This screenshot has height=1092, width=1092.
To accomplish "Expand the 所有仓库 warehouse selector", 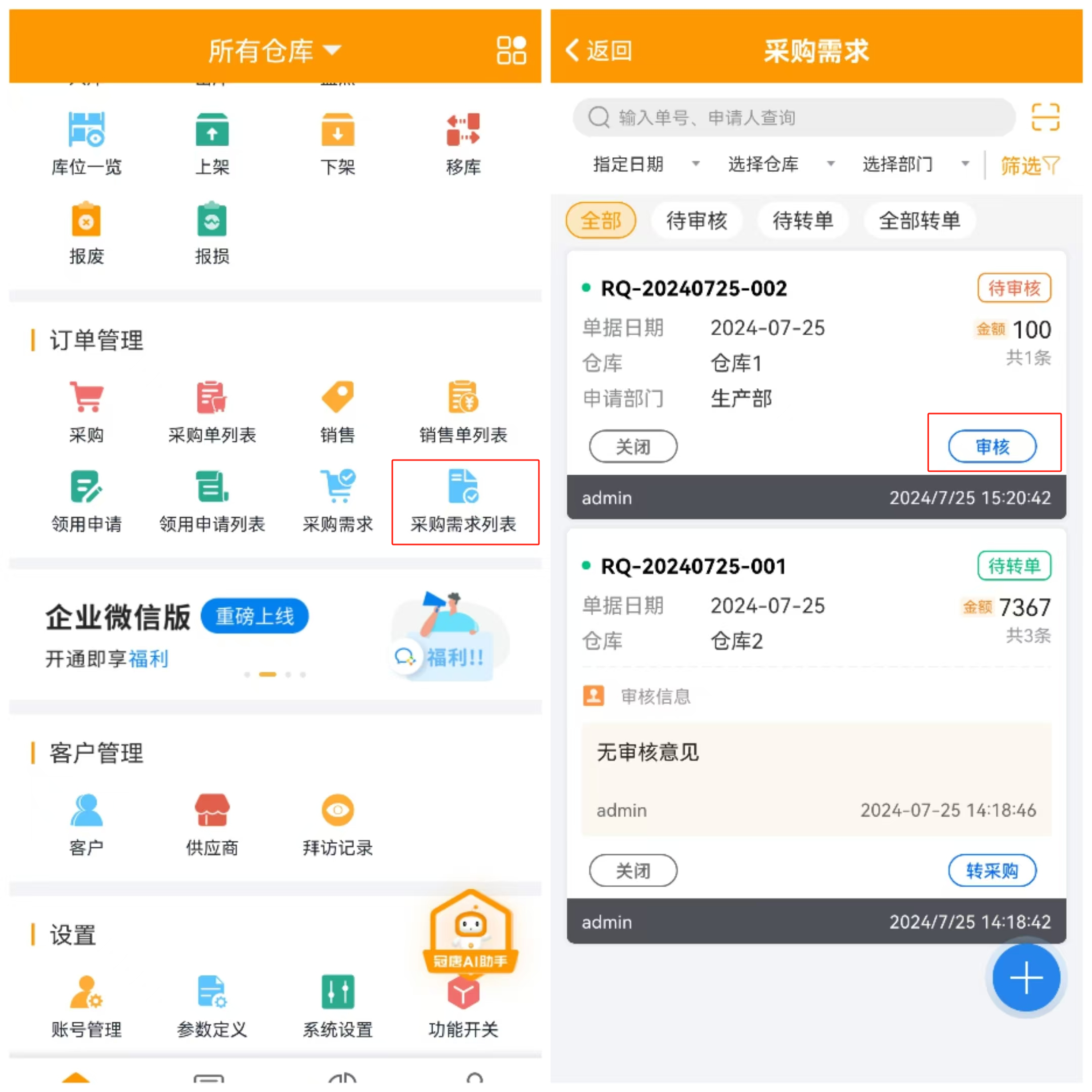I will 275,51.
